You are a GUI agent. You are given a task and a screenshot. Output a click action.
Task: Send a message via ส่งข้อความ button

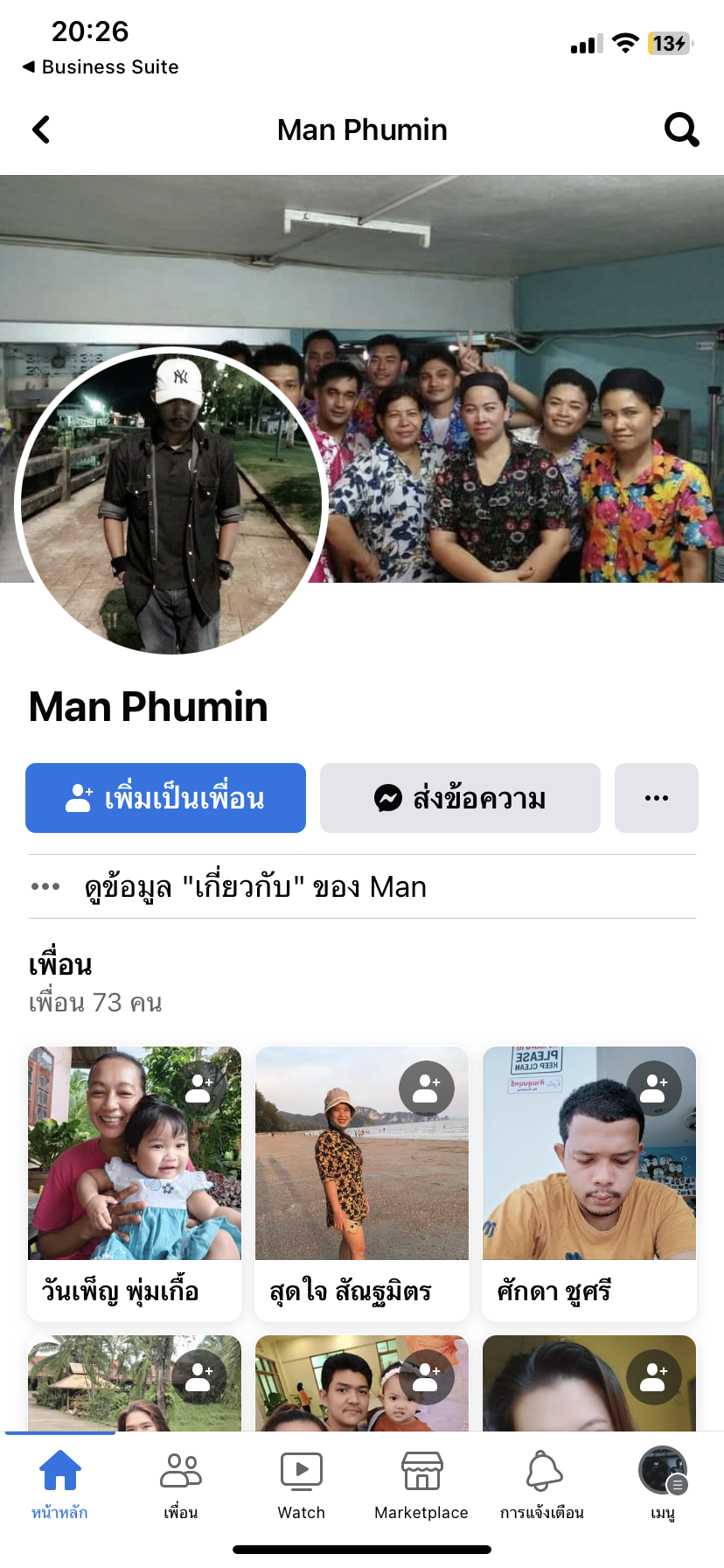pyautogui.click(x=460, y=798)
